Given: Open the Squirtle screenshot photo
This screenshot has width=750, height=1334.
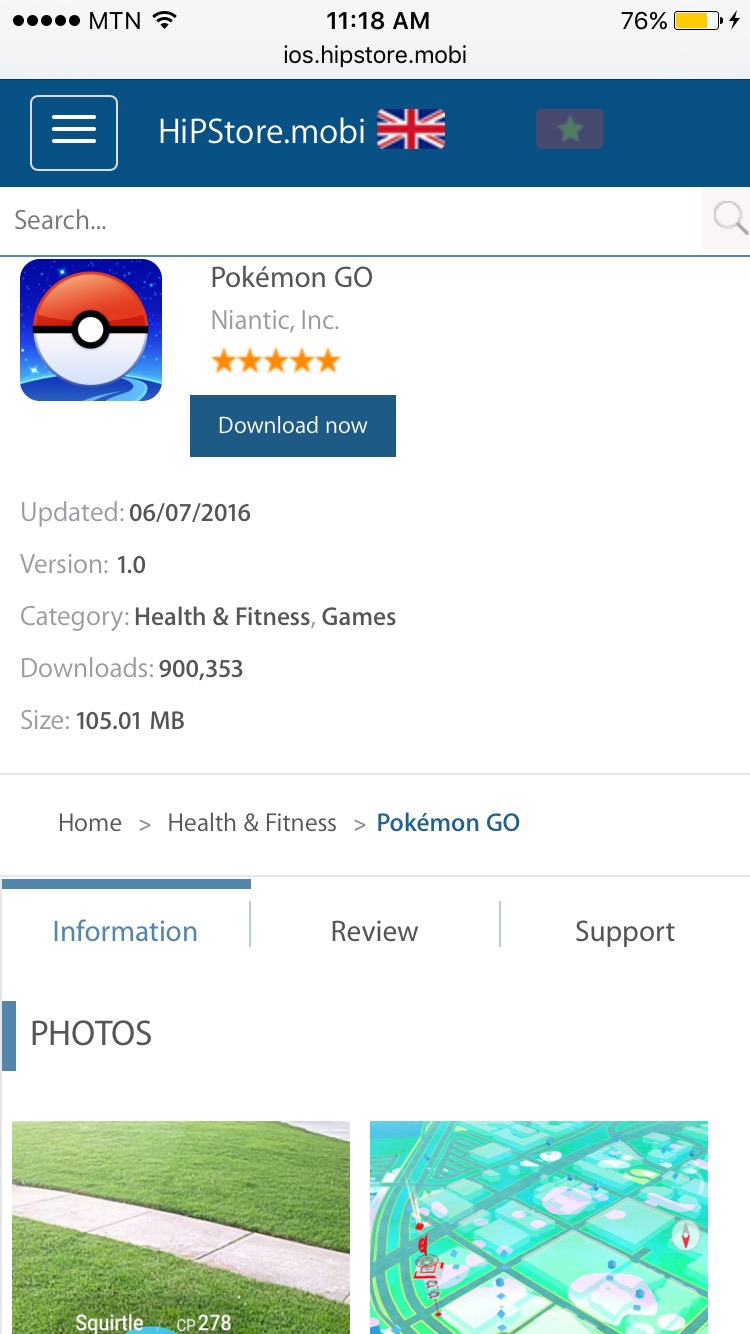Looking at the screenshot, I should (181, 1227).
